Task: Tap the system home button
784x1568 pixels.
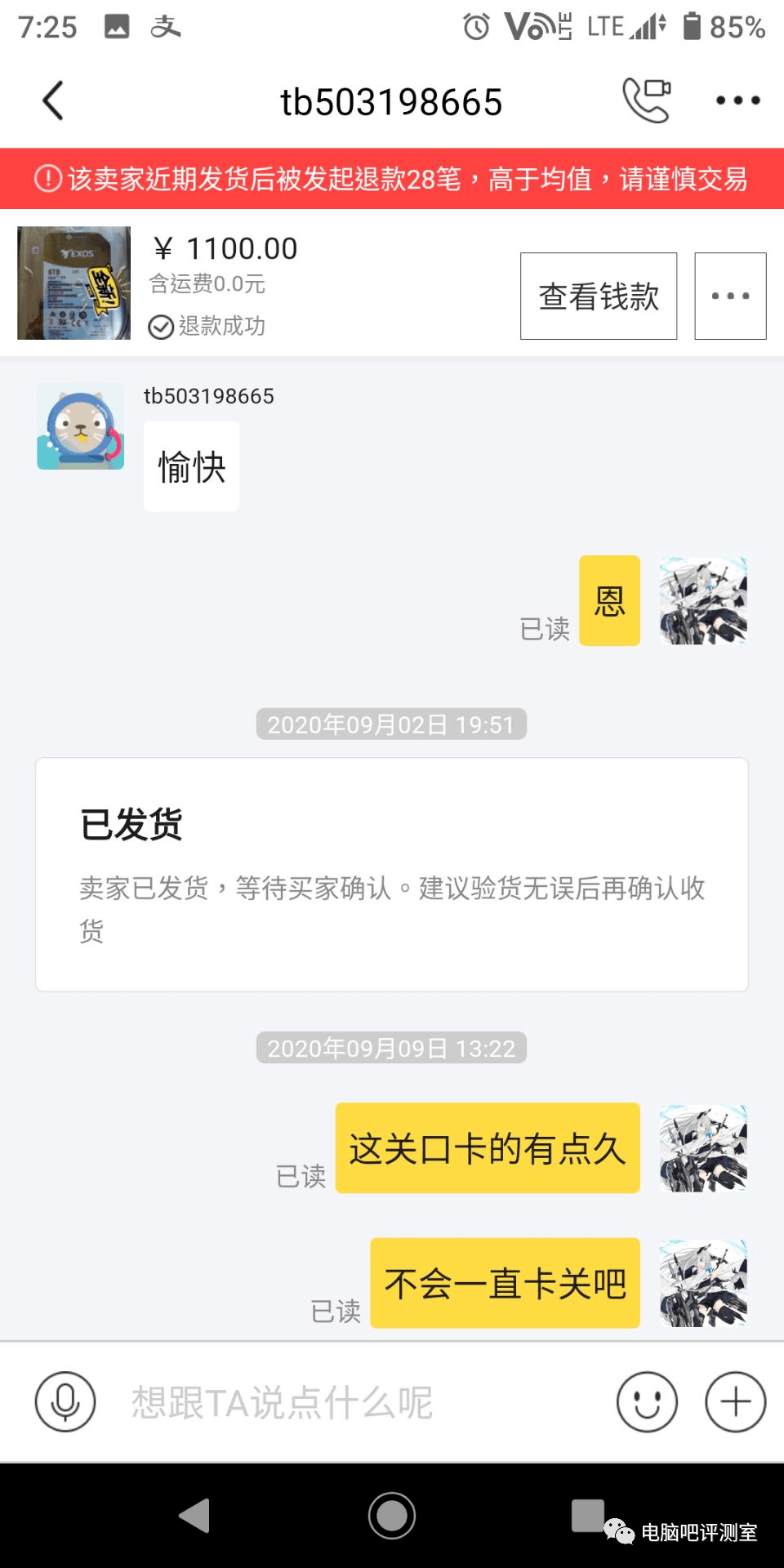Action: 392,1516
